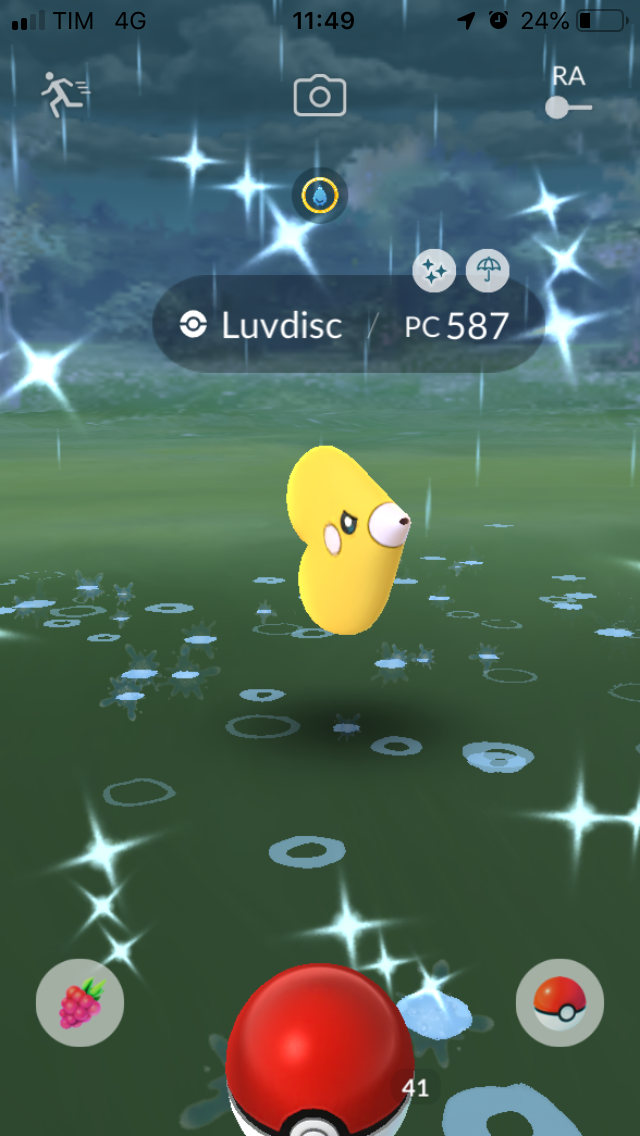
Task: Open the berry selection menu
Action: coord(80,1003)
